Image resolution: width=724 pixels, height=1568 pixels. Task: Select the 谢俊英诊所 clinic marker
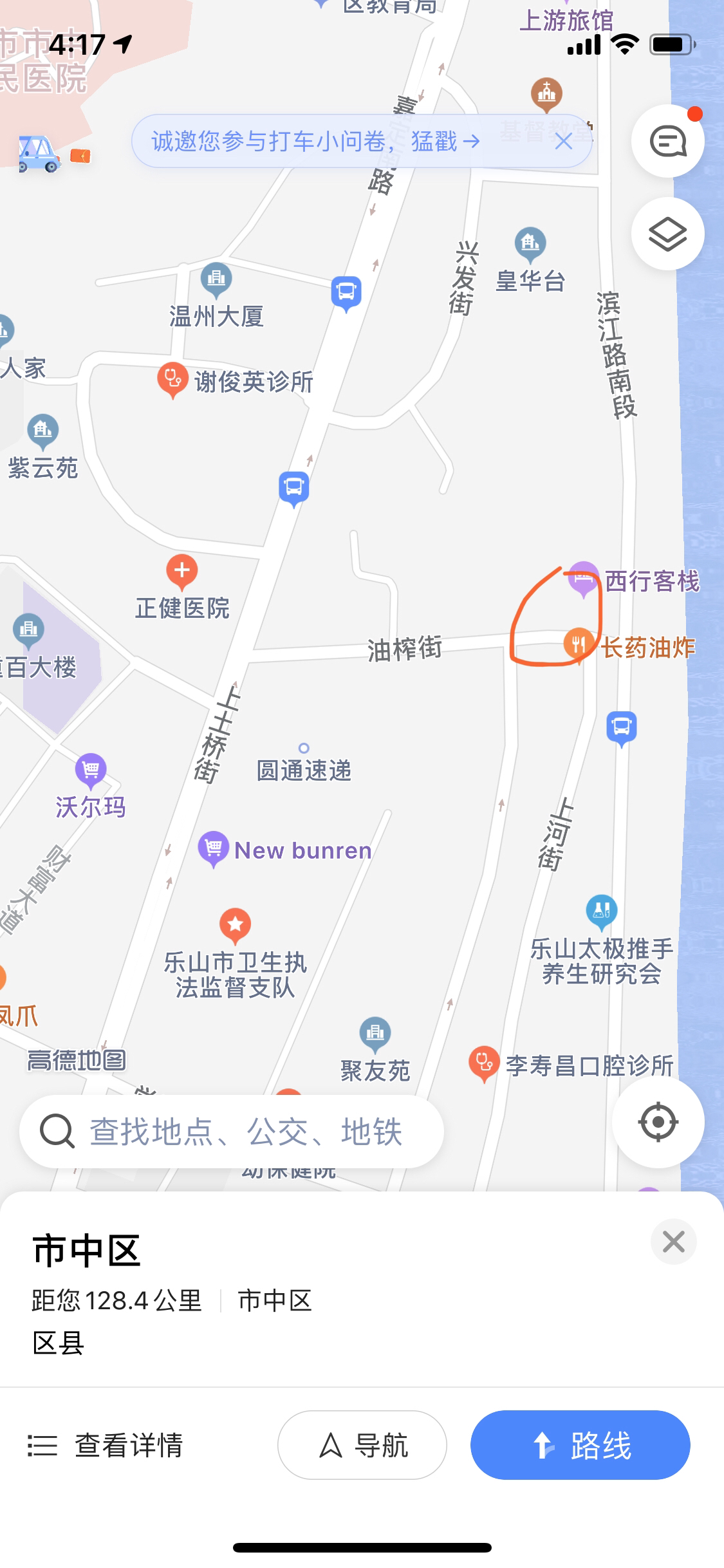172,378
